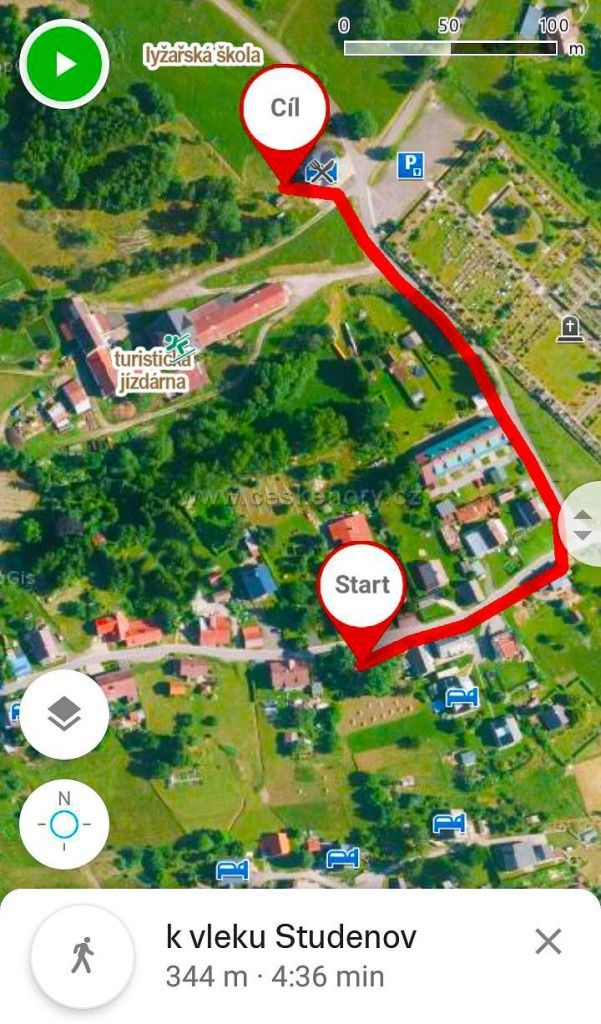
Task: Tap the Start route marker
Action: pyautogui.click(x=361, y=586)
